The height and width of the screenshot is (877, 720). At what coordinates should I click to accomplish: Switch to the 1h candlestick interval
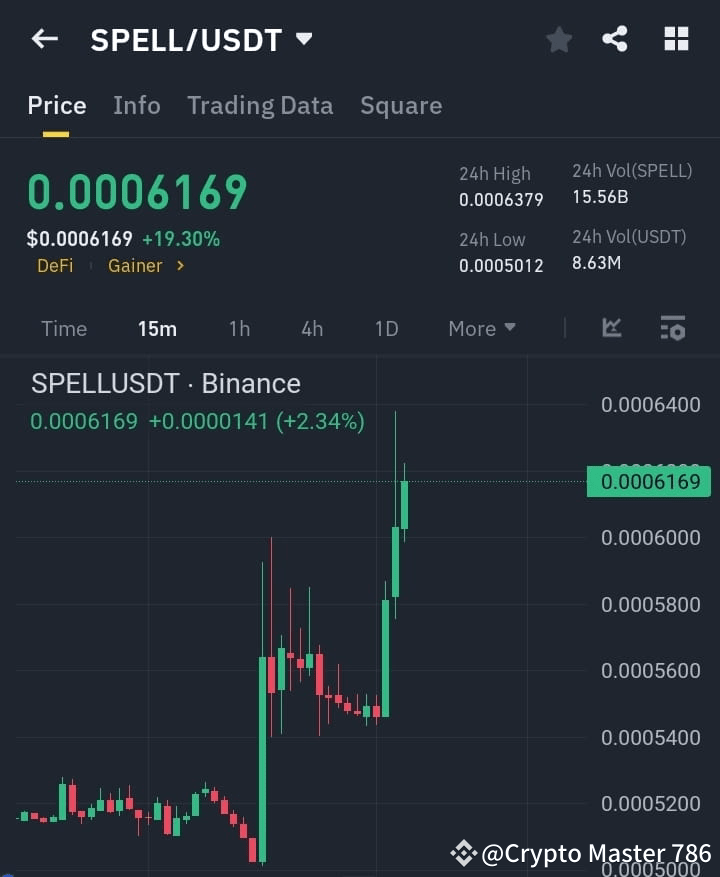coord(239,328)
